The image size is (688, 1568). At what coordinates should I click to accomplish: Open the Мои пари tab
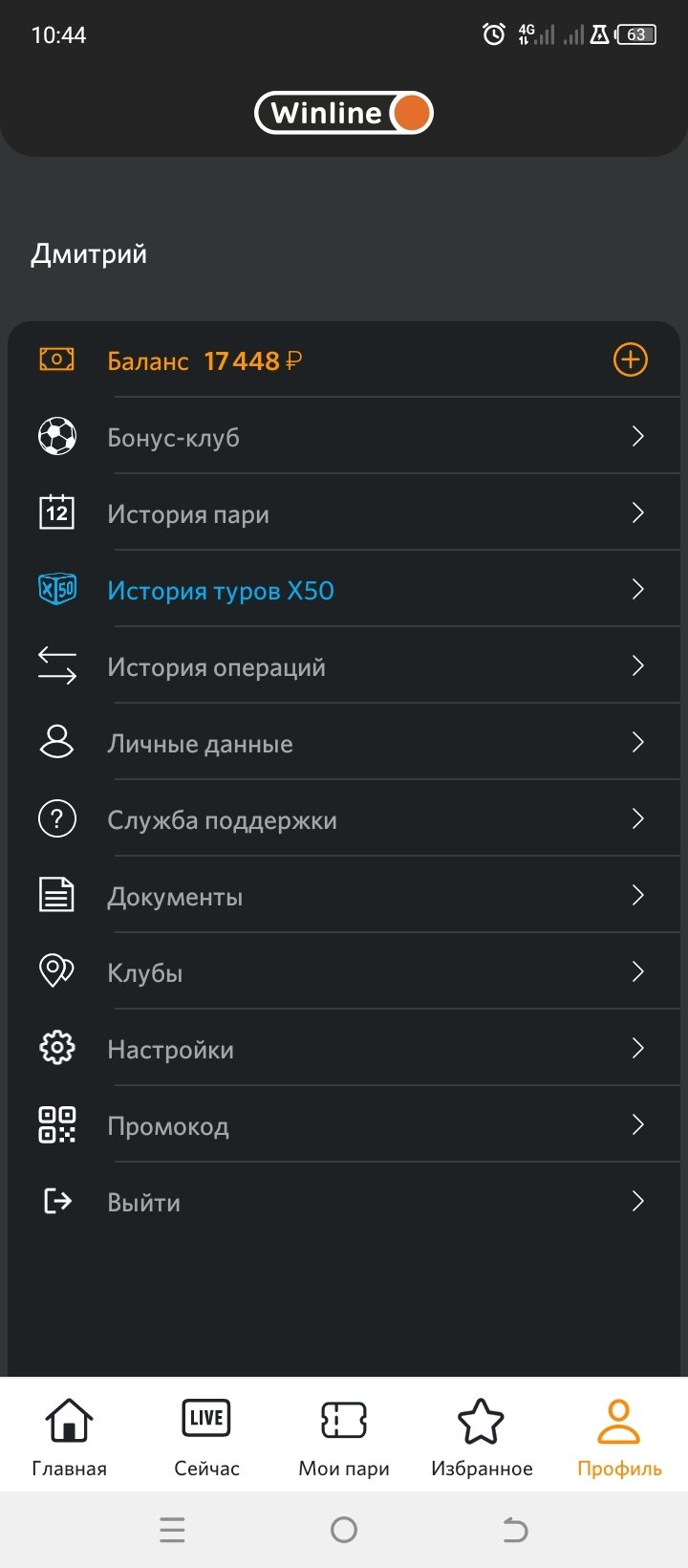344,1436
